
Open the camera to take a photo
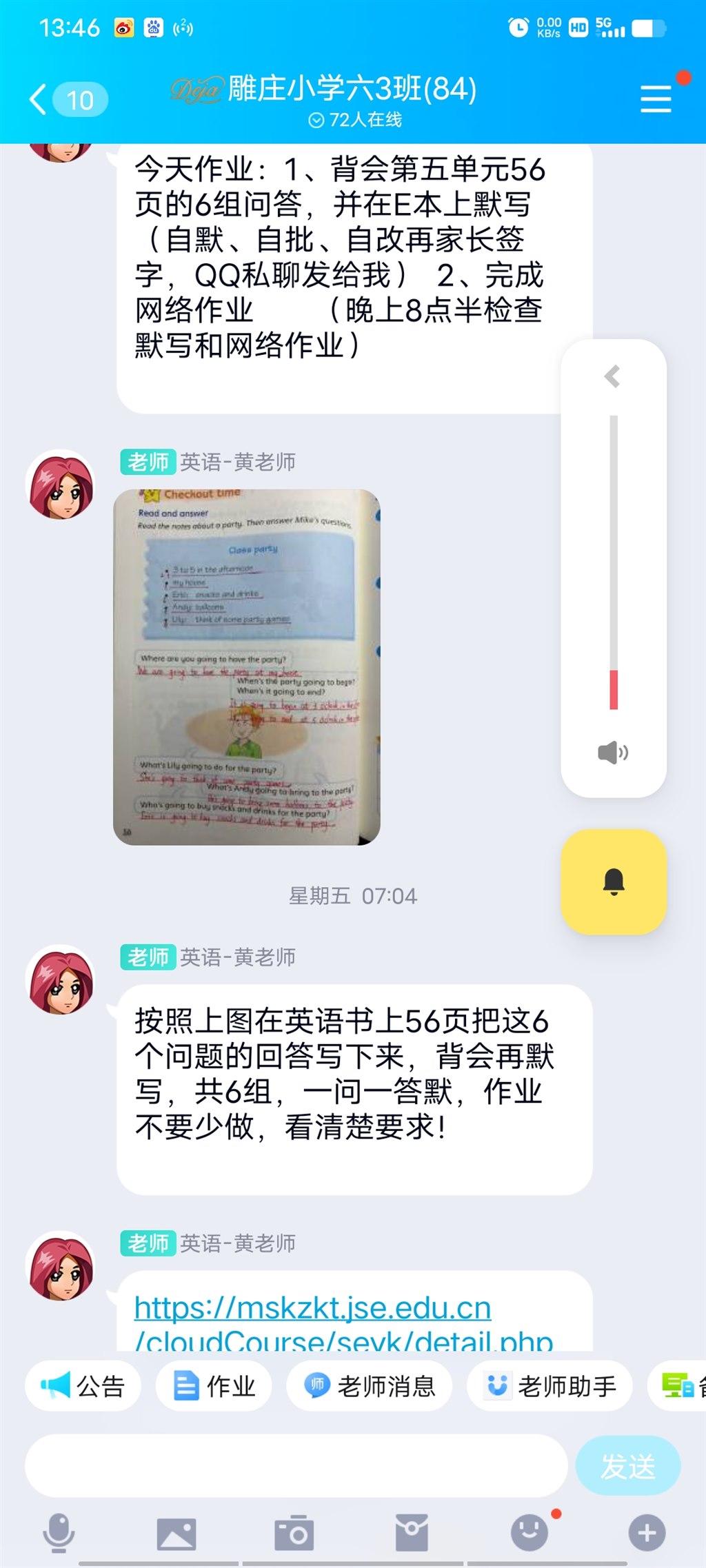[x=294, y=1534]
